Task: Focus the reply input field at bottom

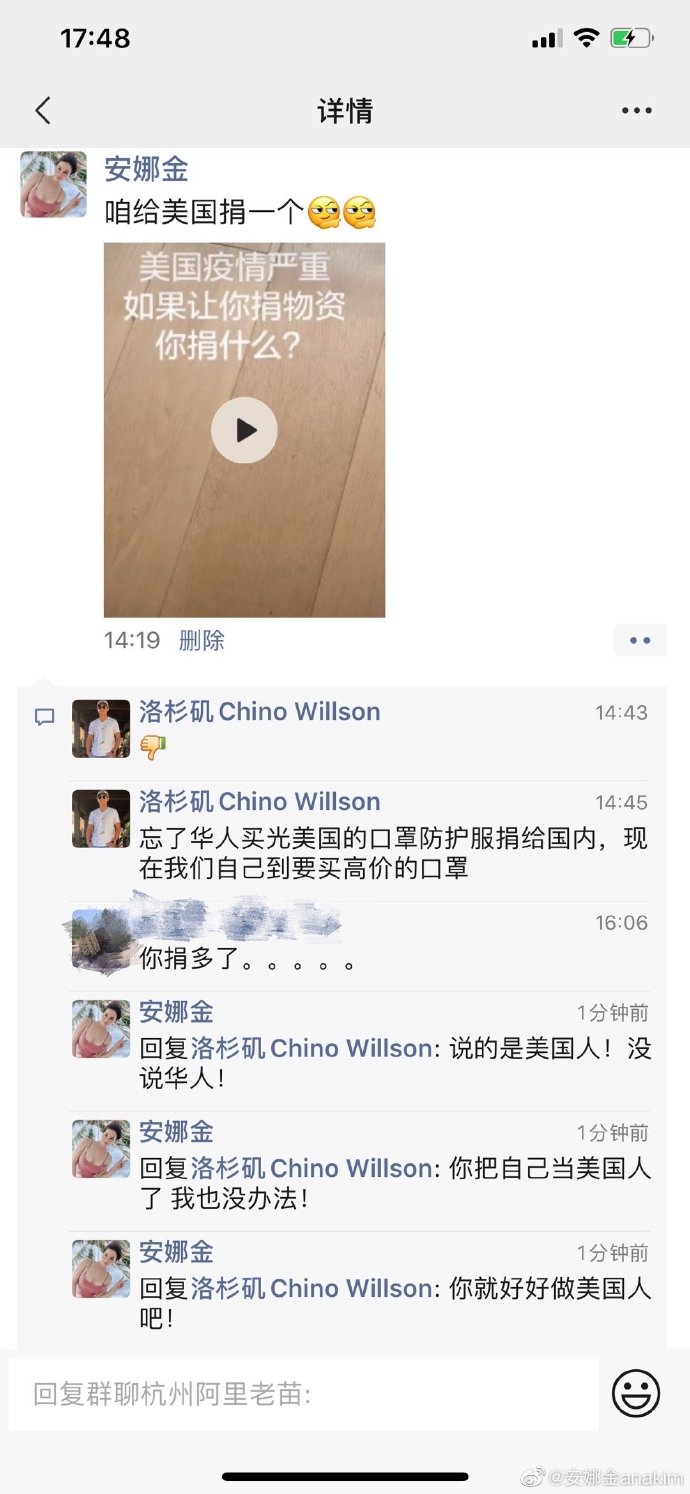Action: pyautogui.click(x=302, y=1393)
